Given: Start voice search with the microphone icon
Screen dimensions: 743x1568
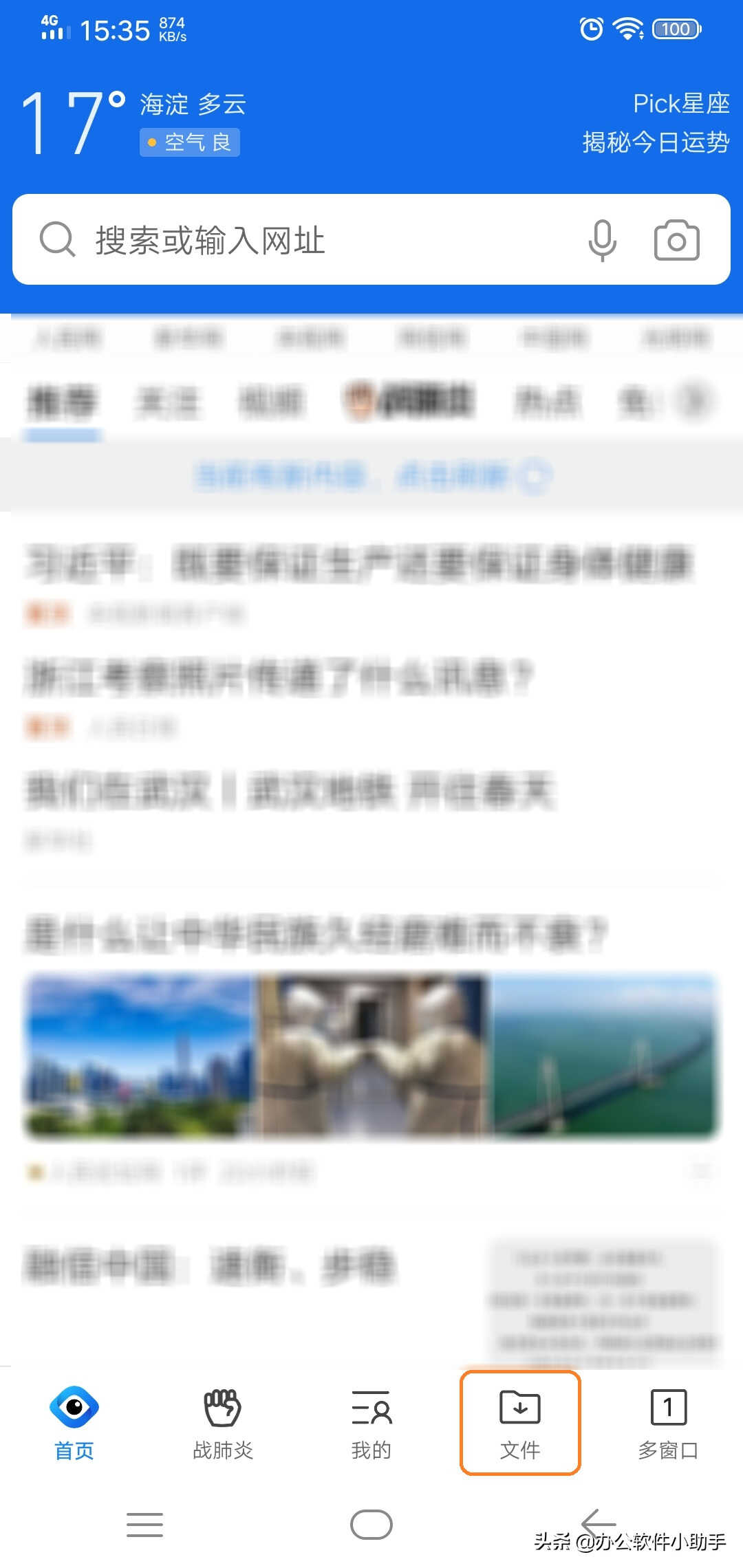Looking at the screenshot, I should [x=602, y=241].
